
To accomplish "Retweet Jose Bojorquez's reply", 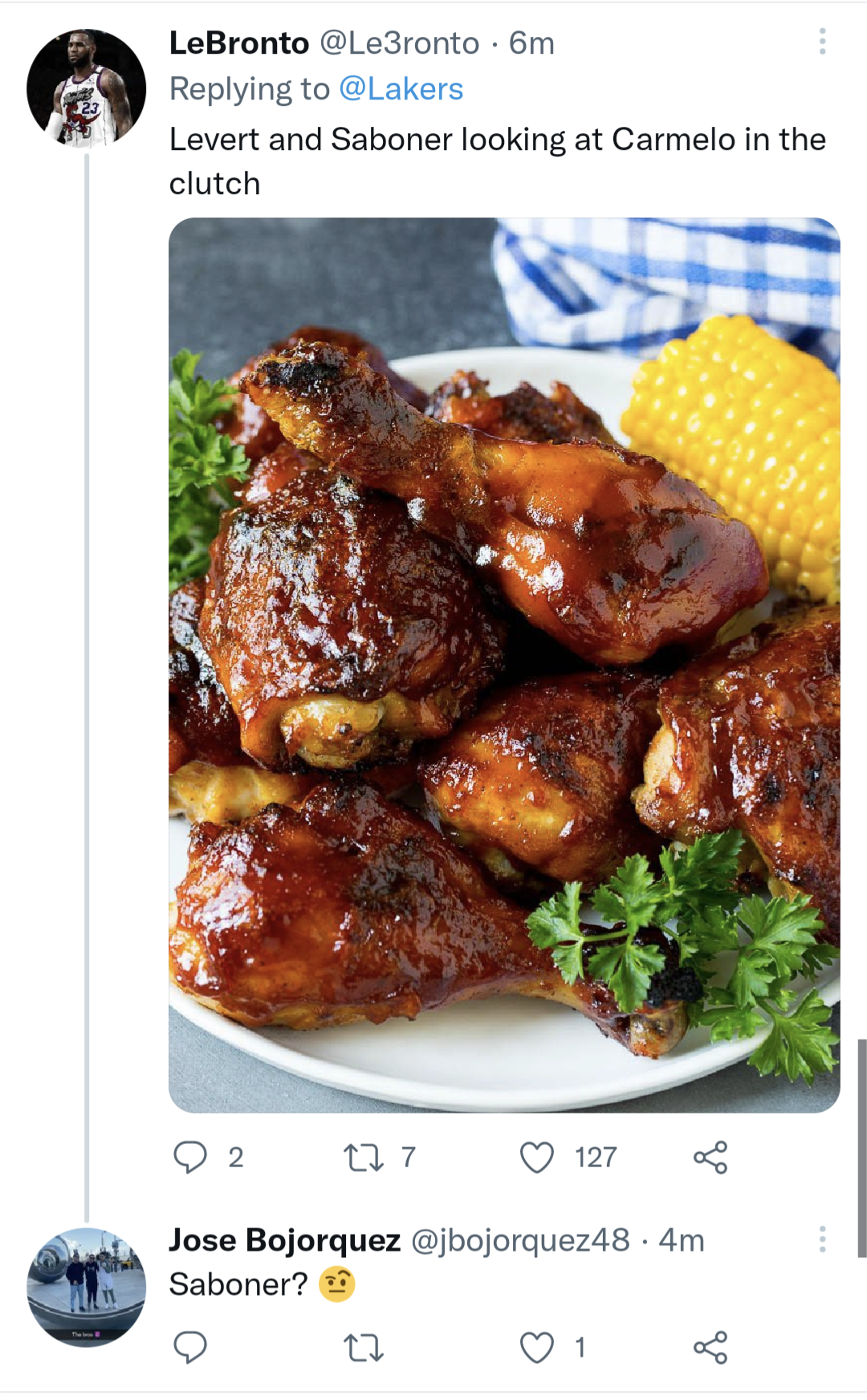I will tap(364, 1347).
